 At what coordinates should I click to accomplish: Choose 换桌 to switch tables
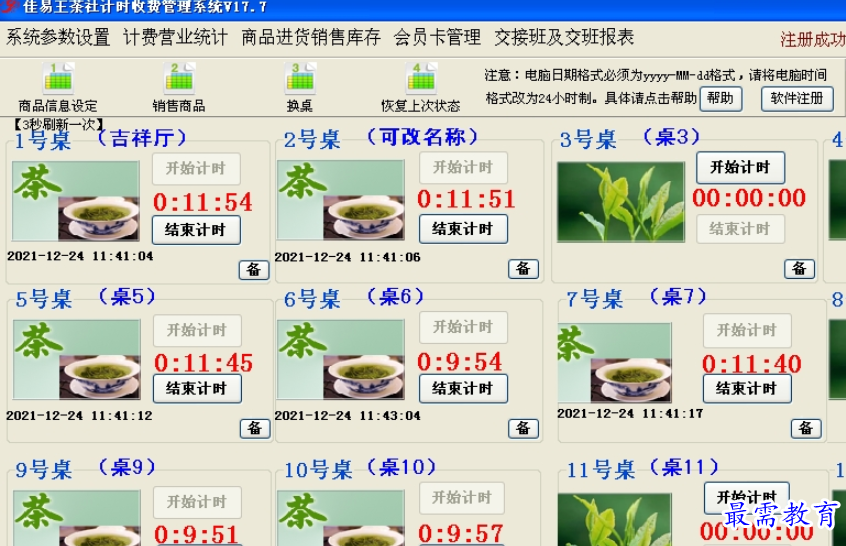299,88
